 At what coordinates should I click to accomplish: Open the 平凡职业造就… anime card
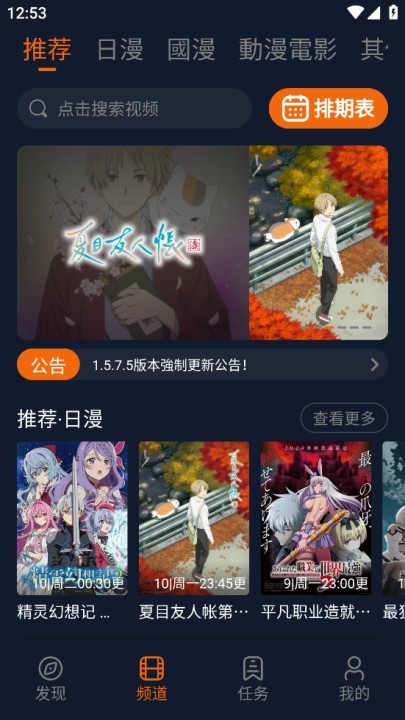point(316,531)
